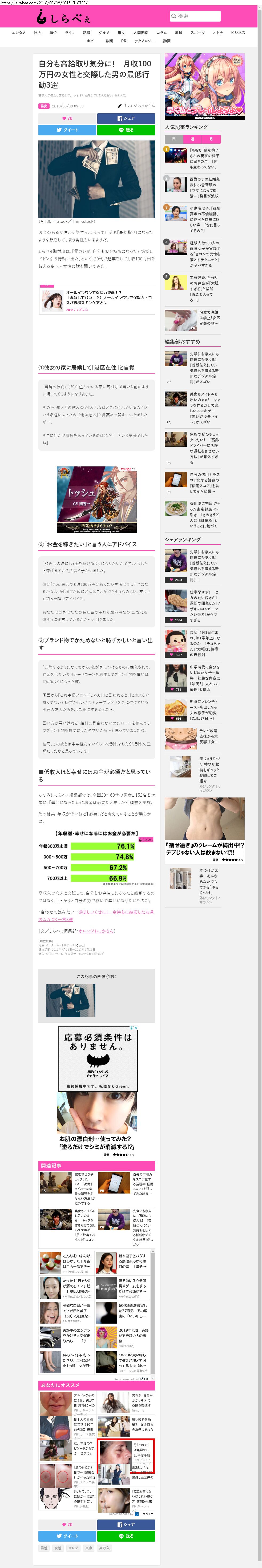Tap the 高収入 tag chip

click(x=104, y=1547)
